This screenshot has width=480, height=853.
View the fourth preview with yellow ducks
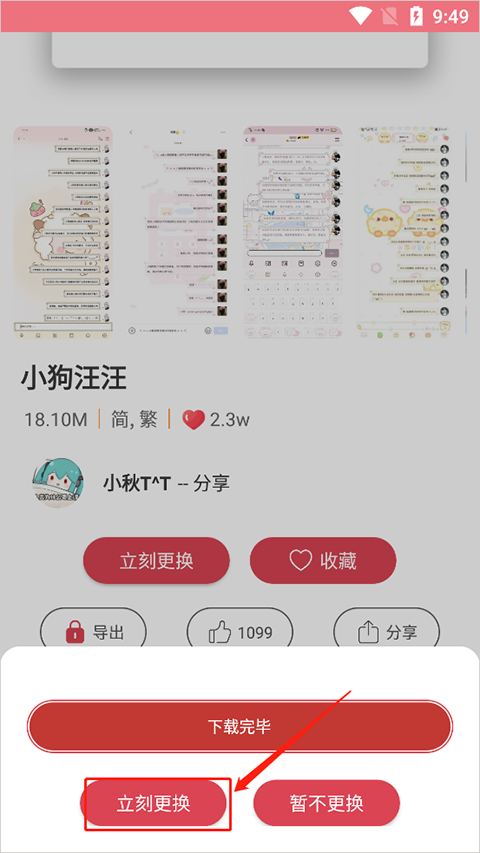point(408,233)
